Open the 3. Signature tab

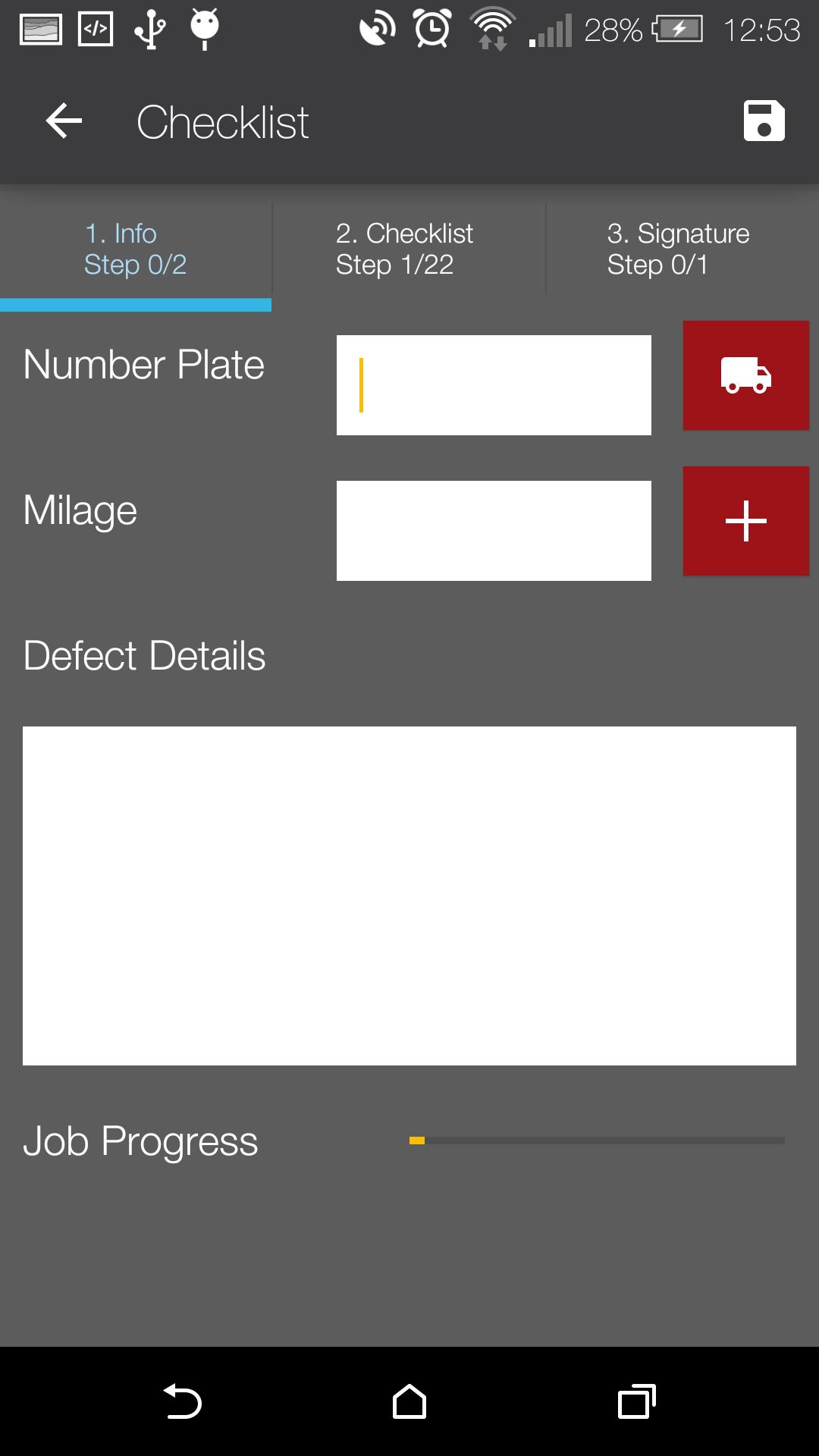[x=682, y=249]
